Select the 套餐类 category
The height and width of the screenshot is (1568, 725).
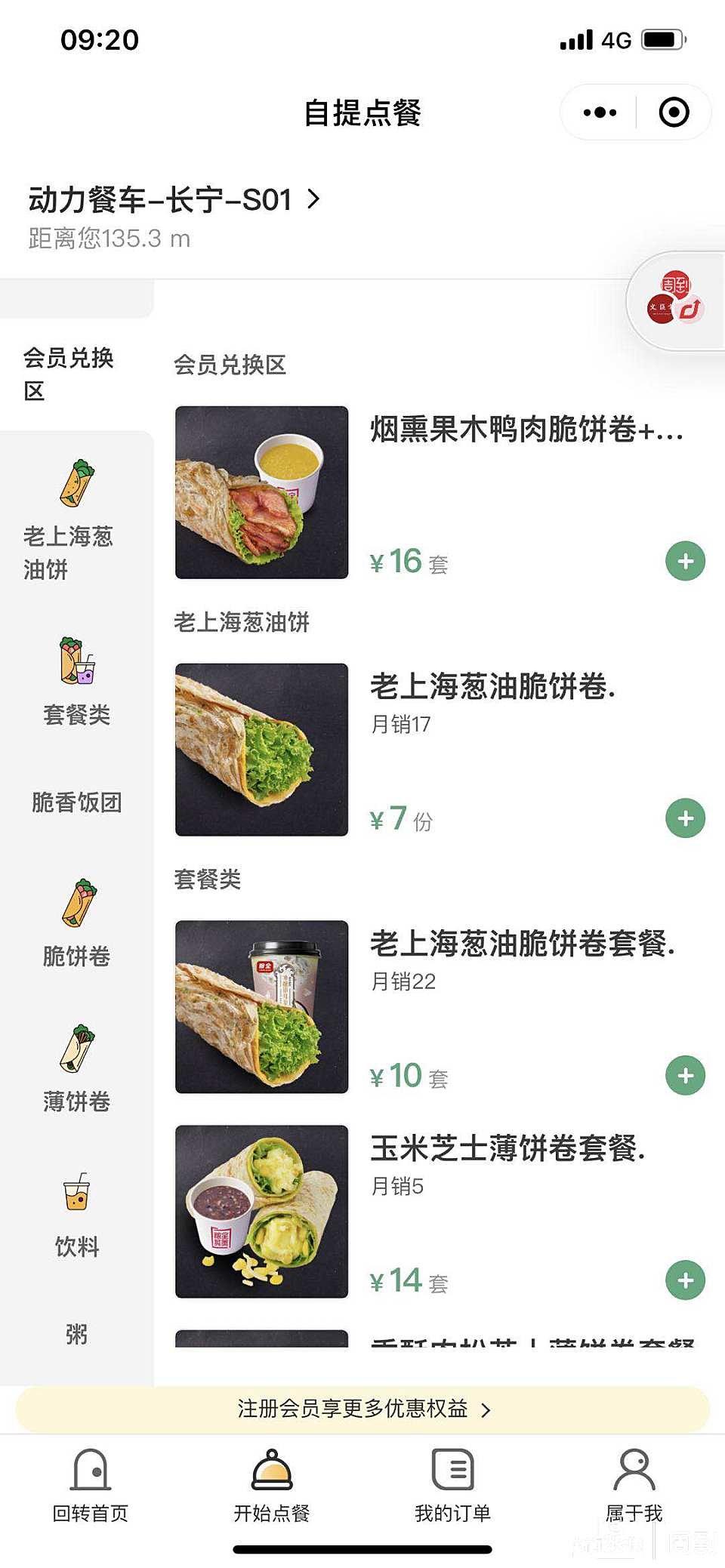[76, 681]
